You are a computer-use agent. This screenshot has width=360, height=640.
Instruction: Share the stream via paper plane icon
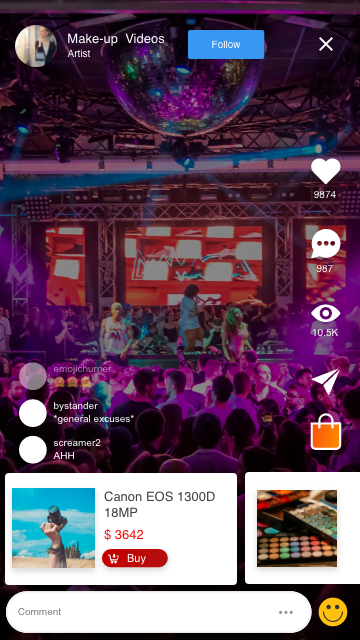pyautogui.click(x=326, y=381)
